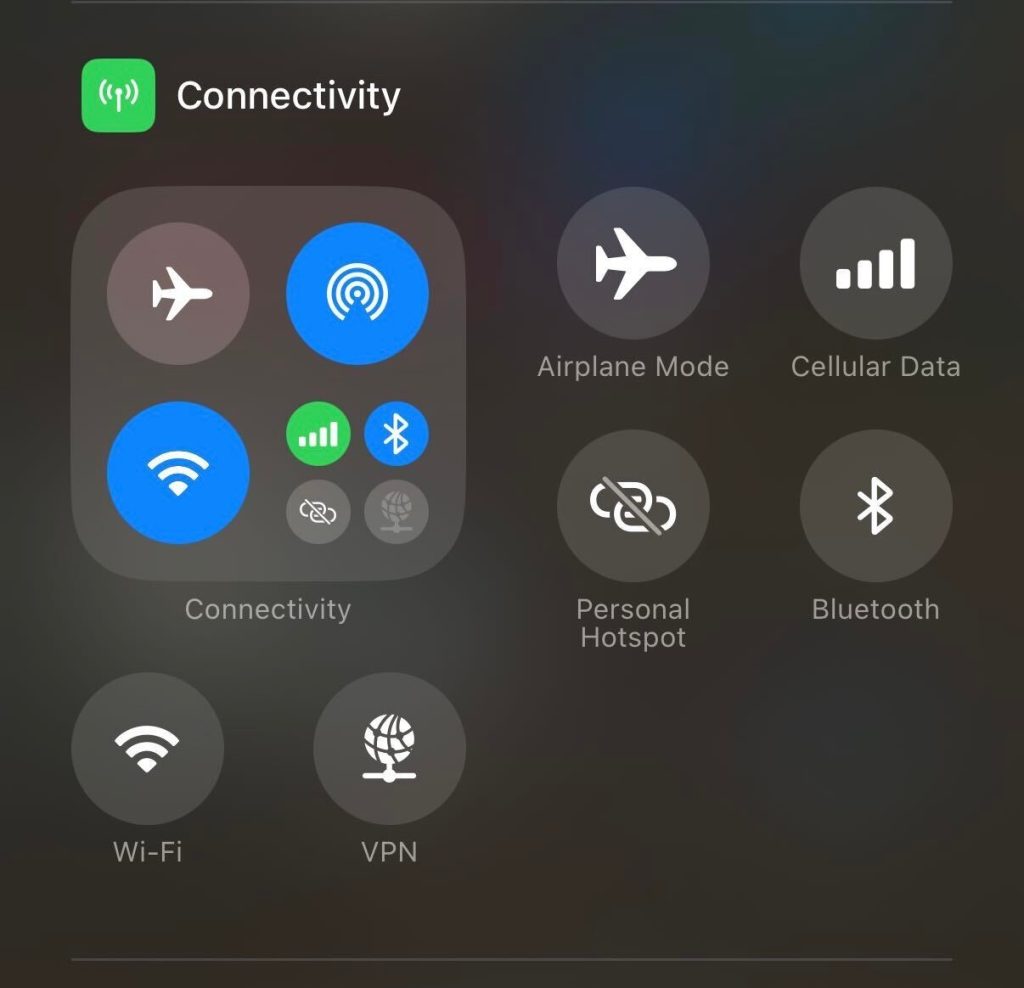Add the standalone VPN control
The height and width of the screenshot is (988, 1024).
[389, 748]
